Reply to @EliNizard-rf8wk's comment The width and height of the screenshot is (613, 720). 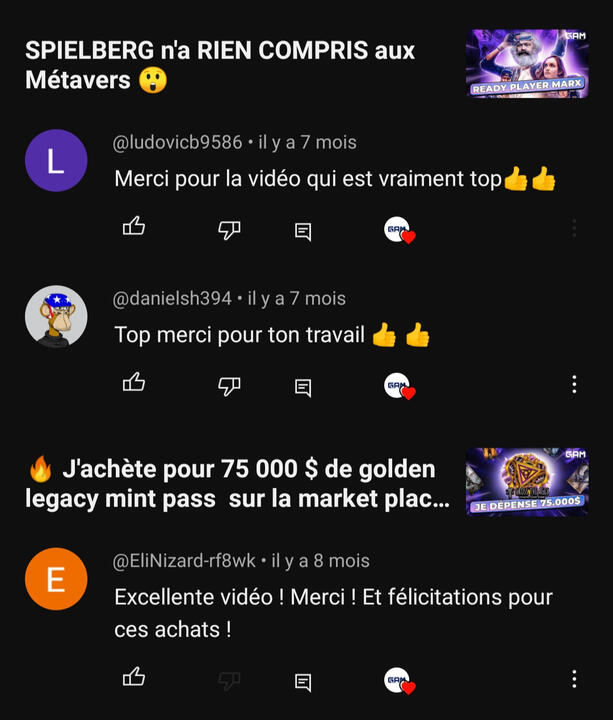(x=303, y=681)
